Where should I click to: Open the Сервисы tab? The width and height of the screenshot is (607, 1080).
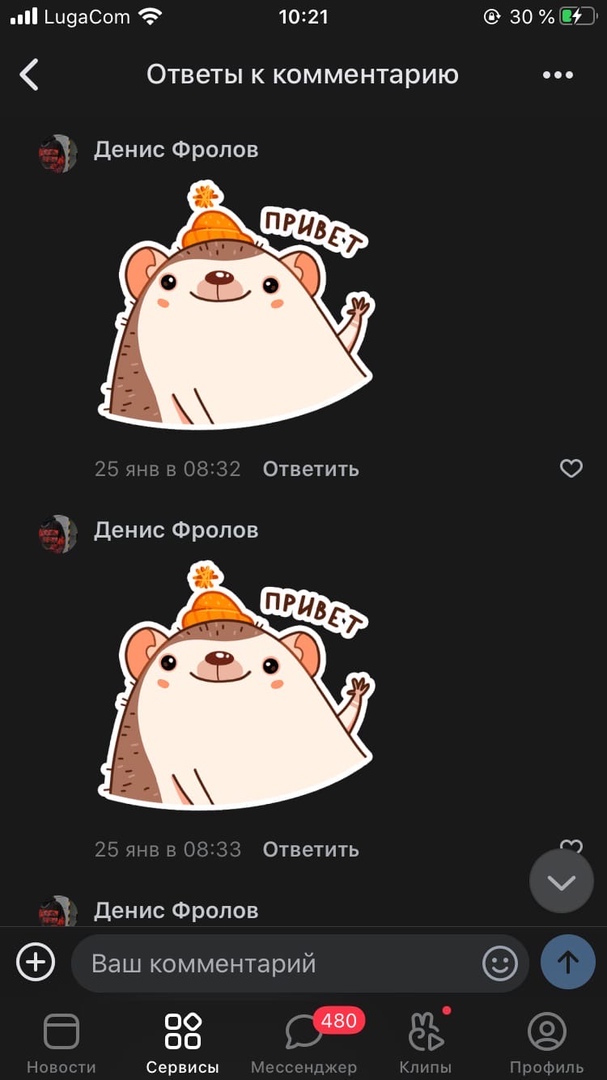click(x=182, y=1043)
